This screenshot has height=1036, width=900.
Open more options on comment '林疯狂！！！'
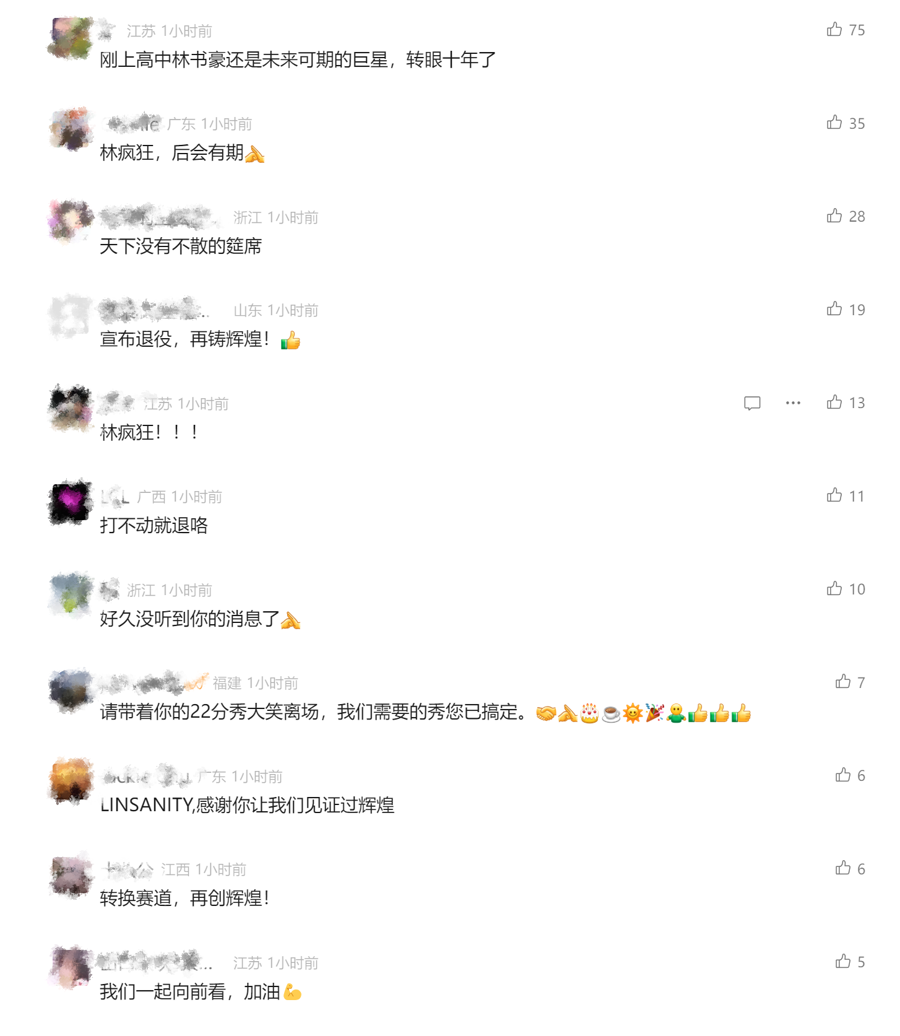tap(793, 403)
